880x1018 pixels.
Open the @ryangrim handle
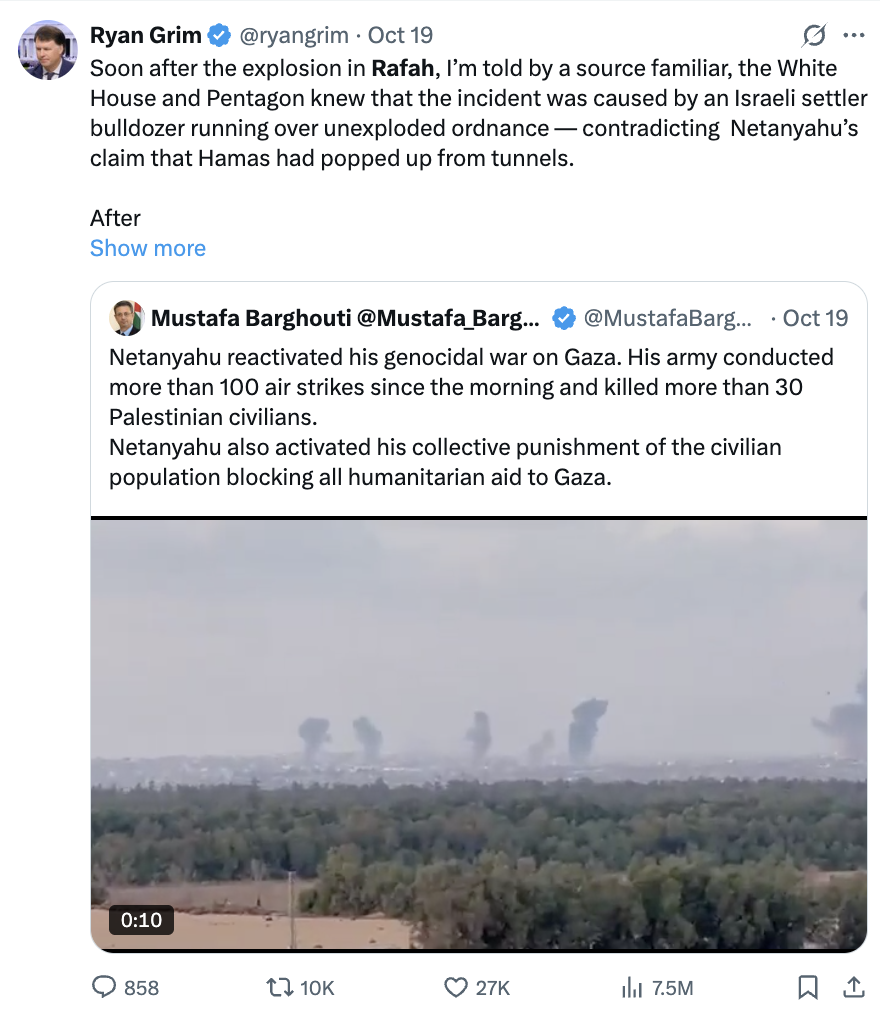[293, 36]
